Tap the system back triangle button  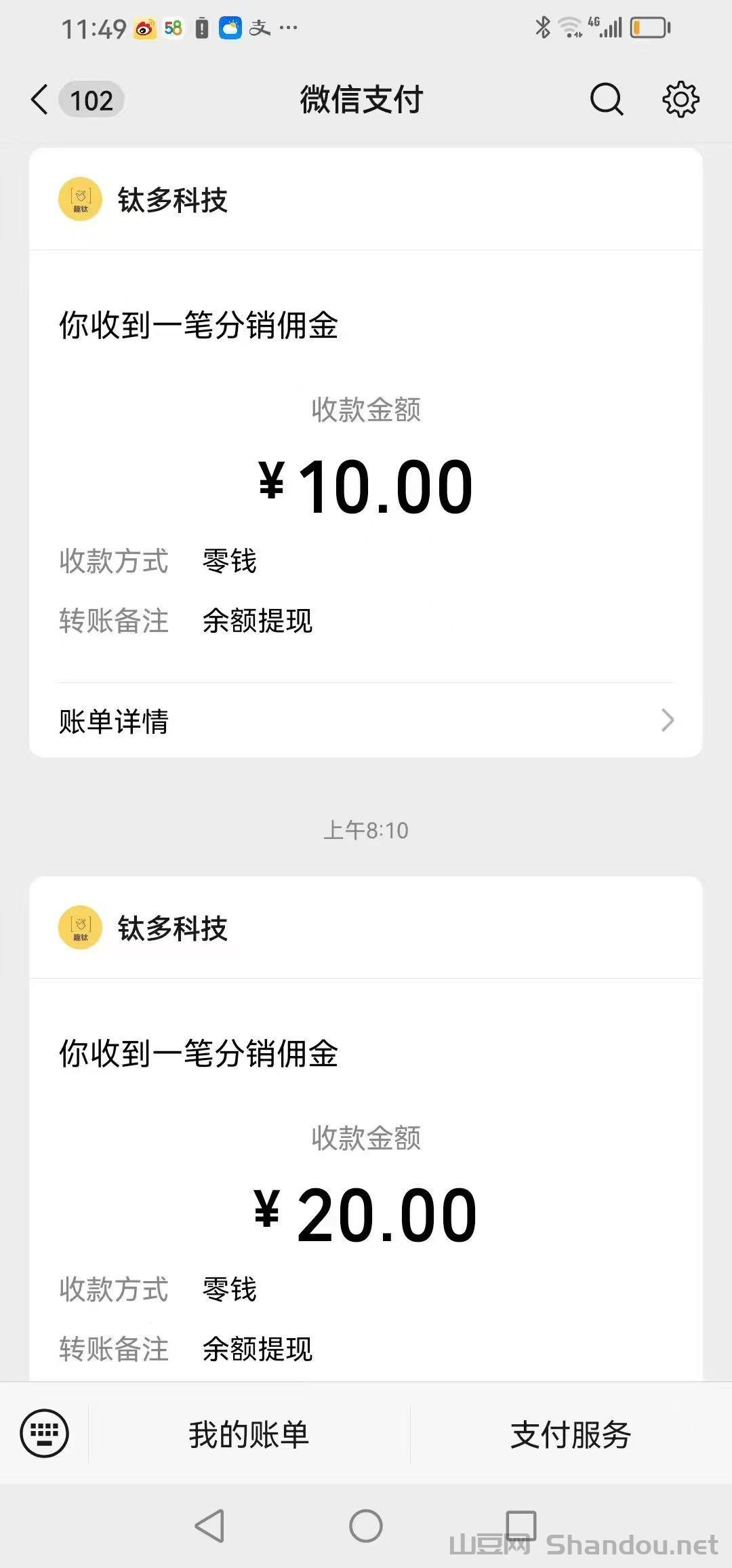coord(209,1526)
